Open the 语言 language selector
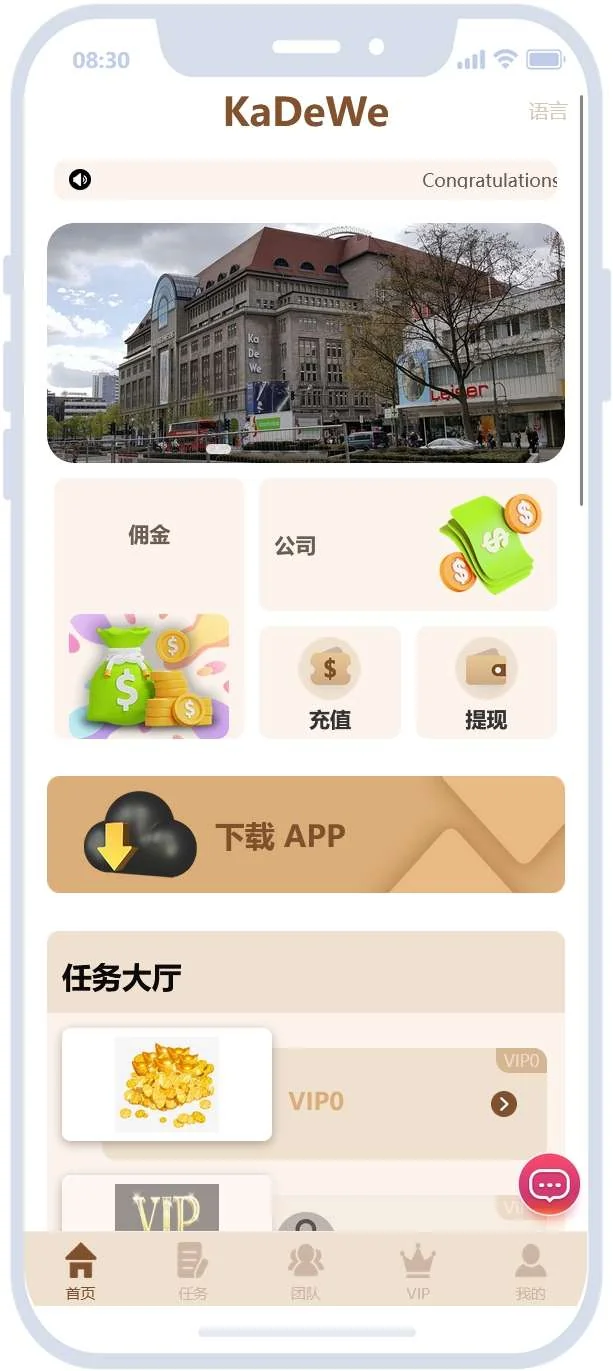 point(547,111)
